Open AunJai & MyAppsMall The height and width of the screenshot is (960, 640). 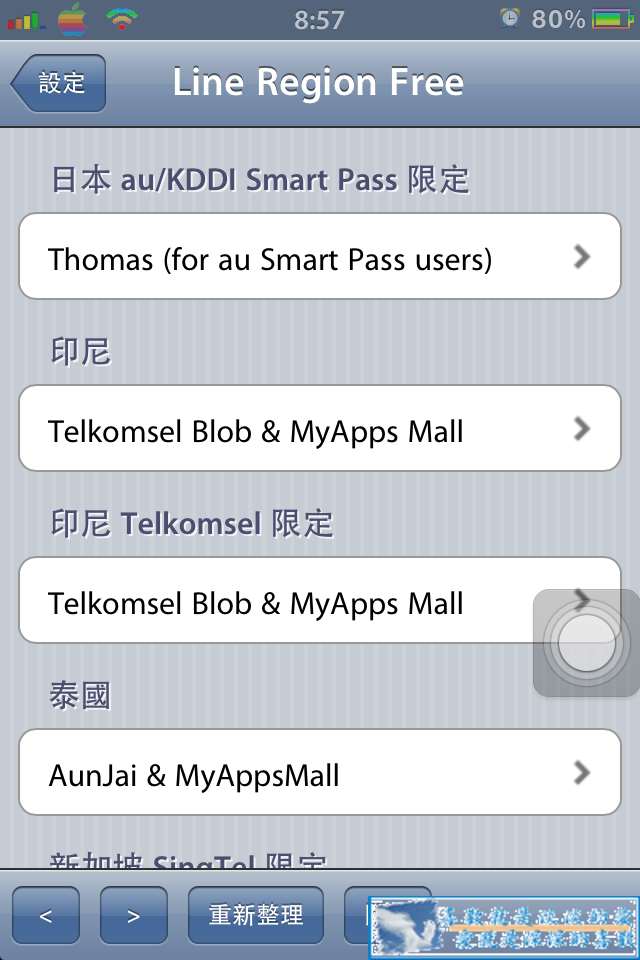pos(320,773)
